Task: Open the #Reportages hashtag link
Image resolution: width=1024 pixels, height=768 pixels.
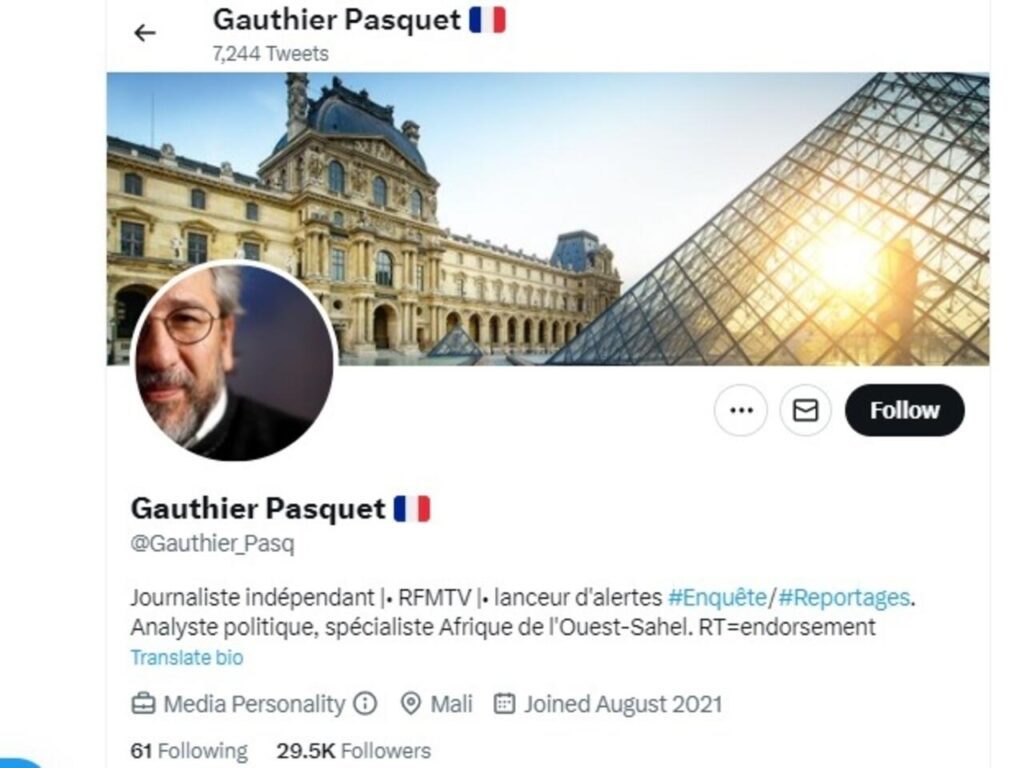Action: tap(843, 598)
